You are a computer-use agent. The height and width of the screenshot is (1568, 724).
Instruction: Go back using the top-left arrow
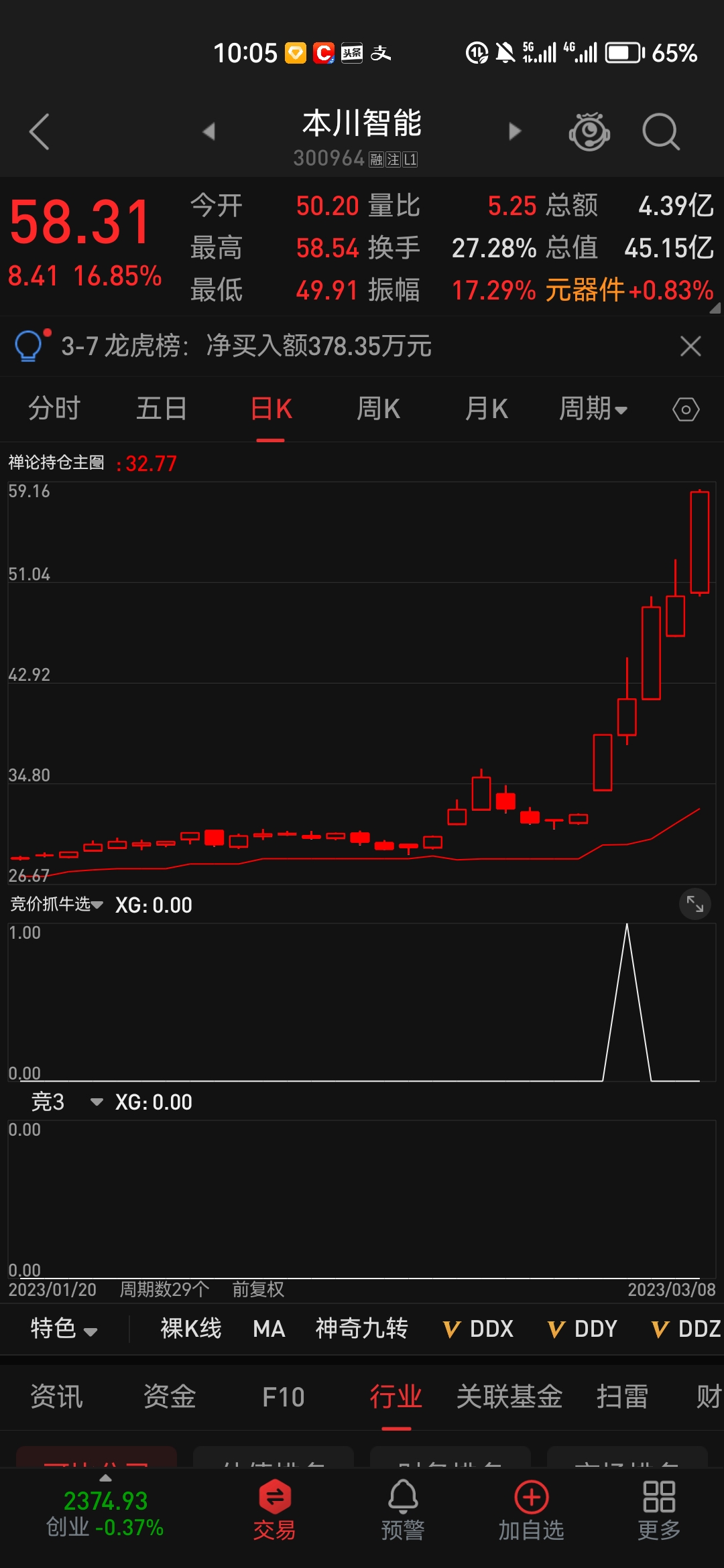click(x=40, y=131)
